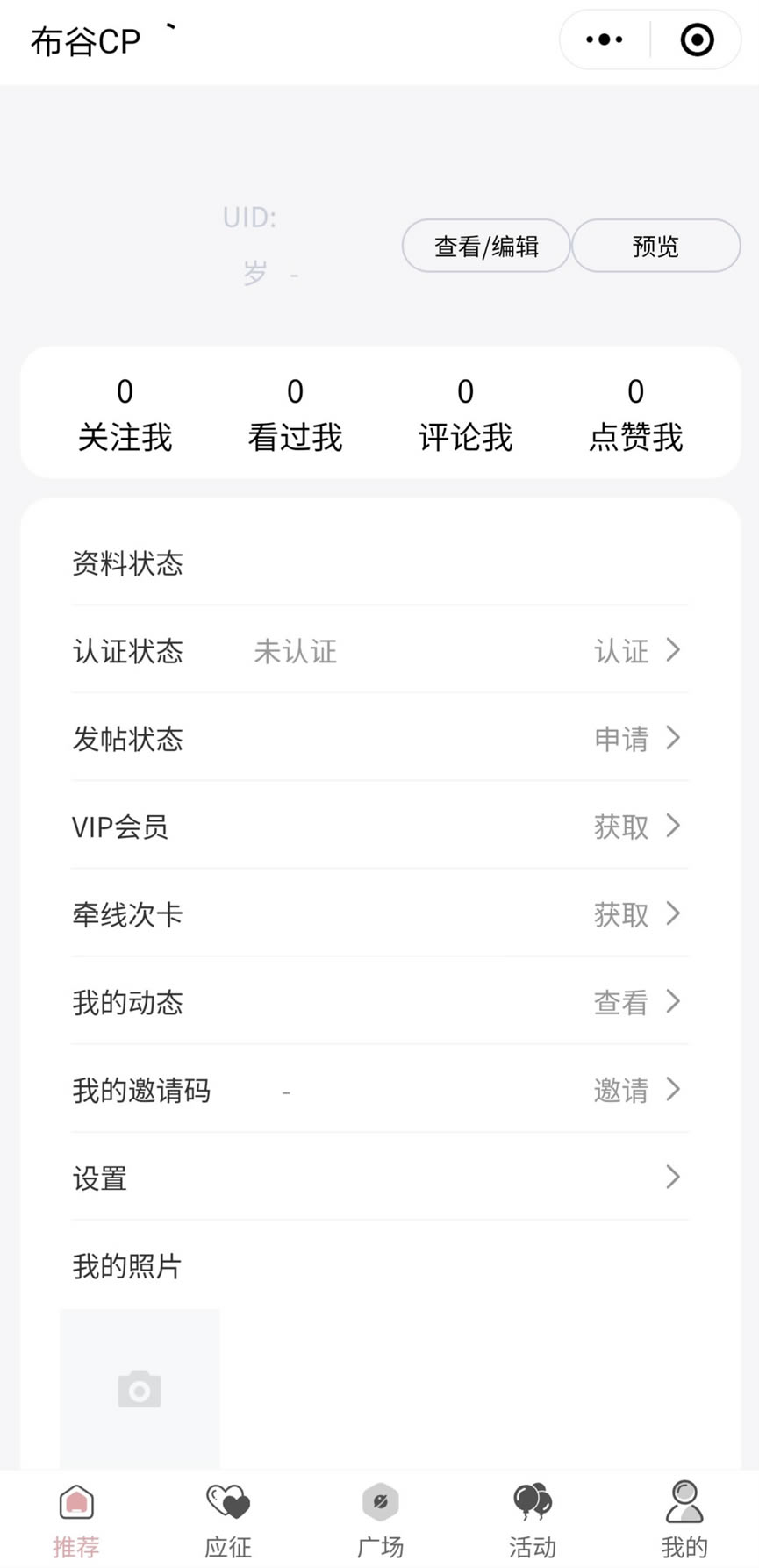Go to the 广场 tab

pyautogui.click(x=380, y=1521)
